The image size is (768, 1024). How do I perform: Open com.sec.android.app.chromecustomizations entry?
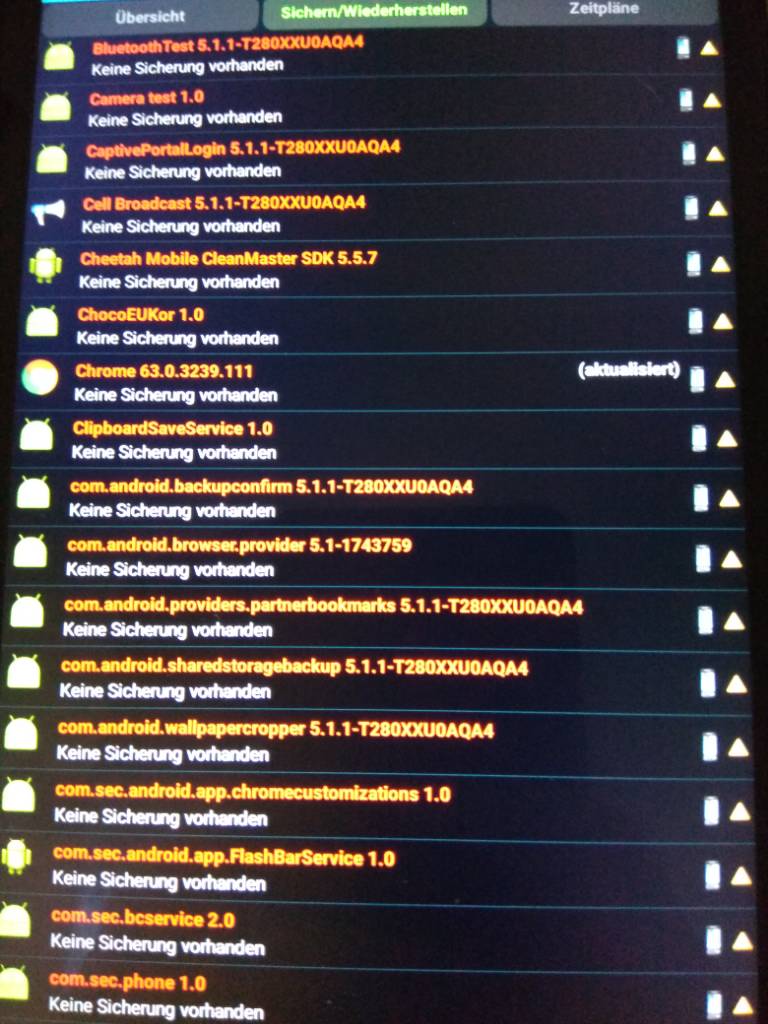[252, 804]
